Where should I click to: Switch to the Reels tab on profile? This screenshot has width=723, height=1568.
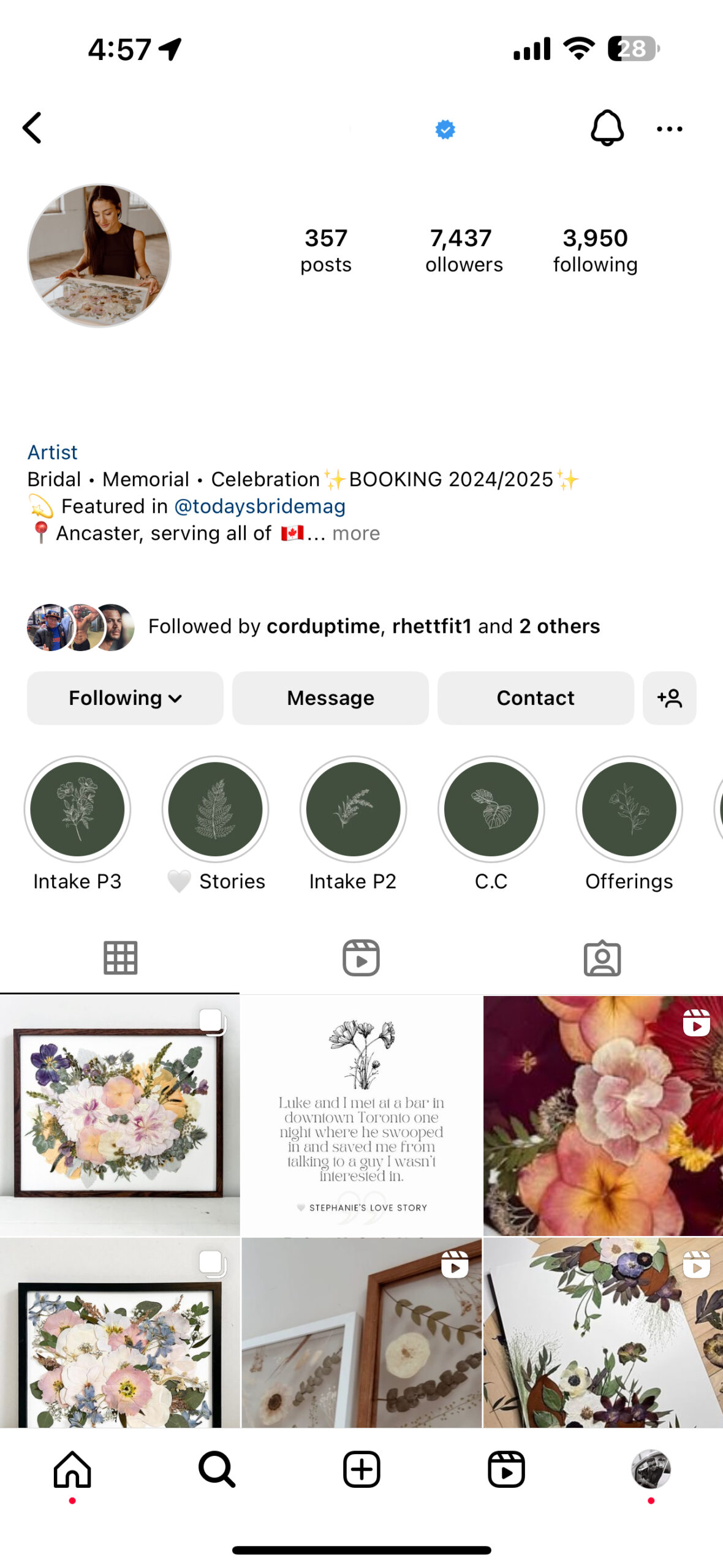click(361, 957)
